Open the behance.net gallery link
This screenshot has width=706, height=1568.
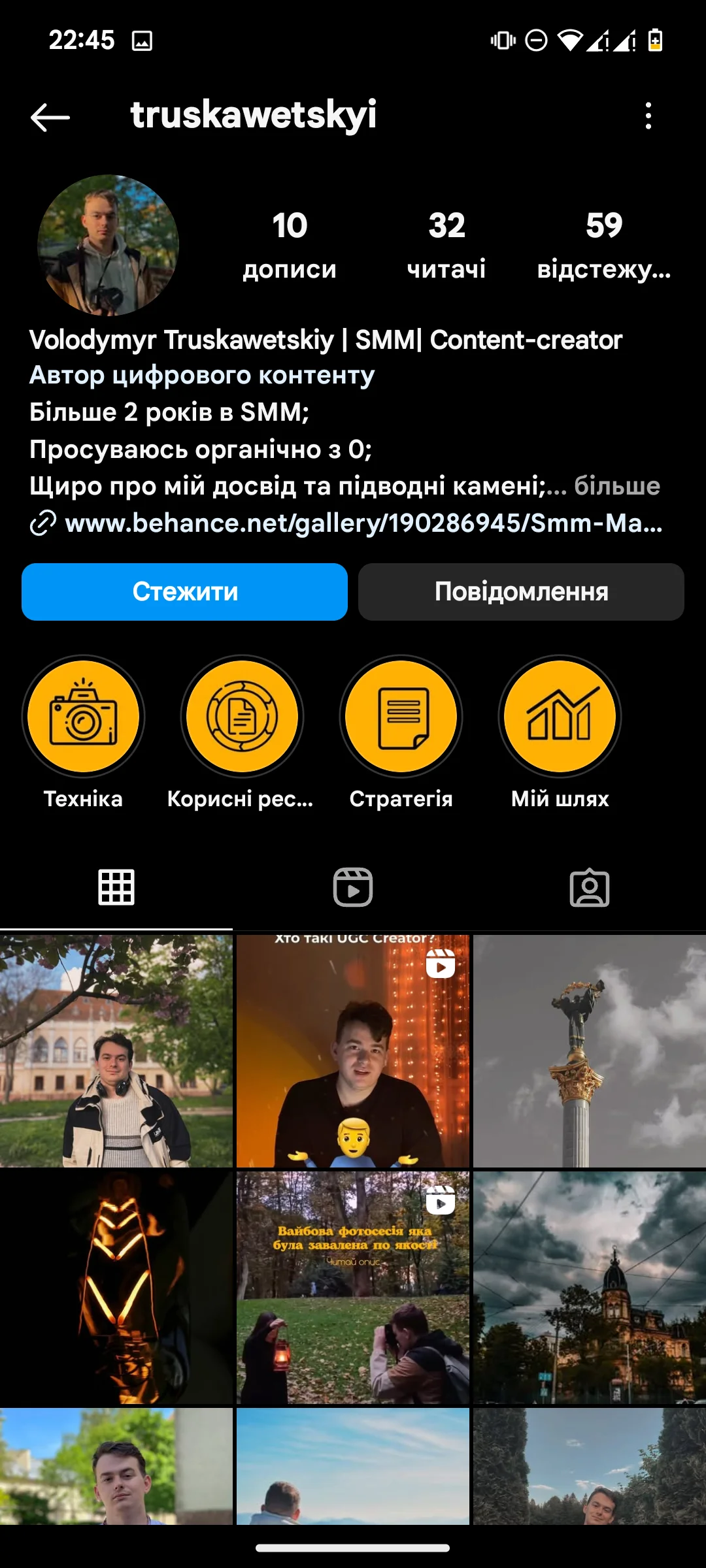[x=363, y=523]
